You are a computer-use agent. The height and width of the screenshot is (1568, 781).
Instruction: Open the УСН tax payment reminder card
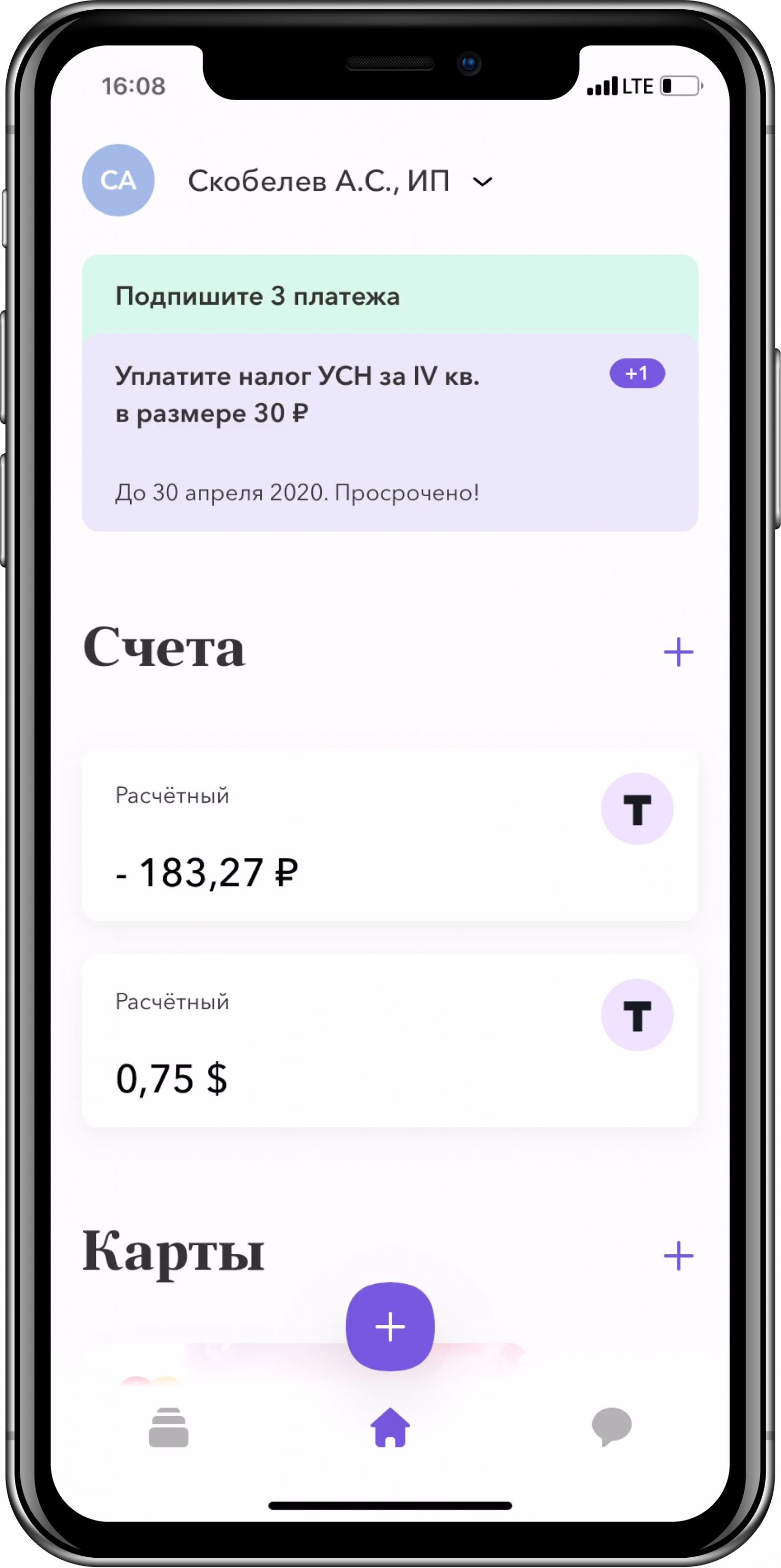[x=341, y=432]
